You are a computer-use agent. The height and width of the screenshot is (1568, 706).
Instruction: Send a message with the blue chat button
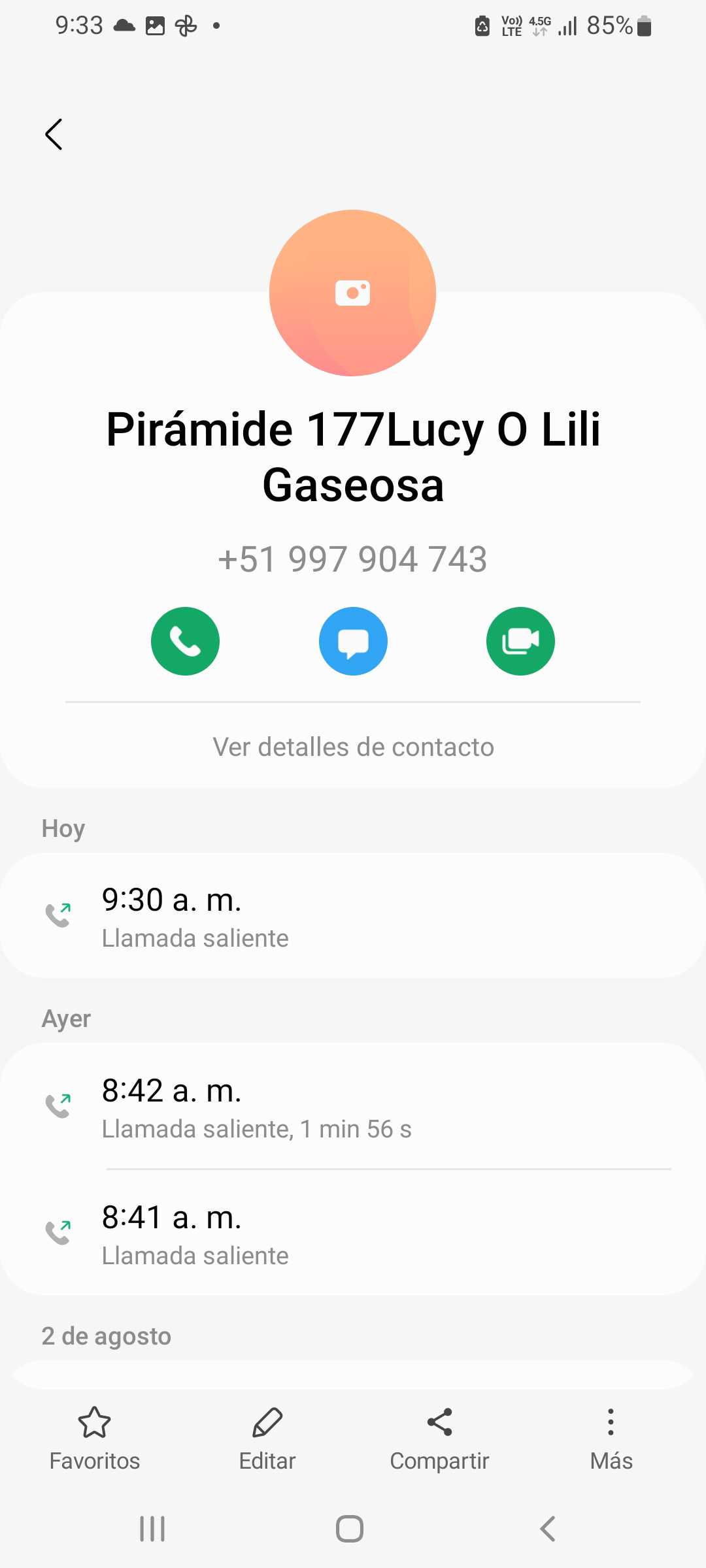coord(353,641)
